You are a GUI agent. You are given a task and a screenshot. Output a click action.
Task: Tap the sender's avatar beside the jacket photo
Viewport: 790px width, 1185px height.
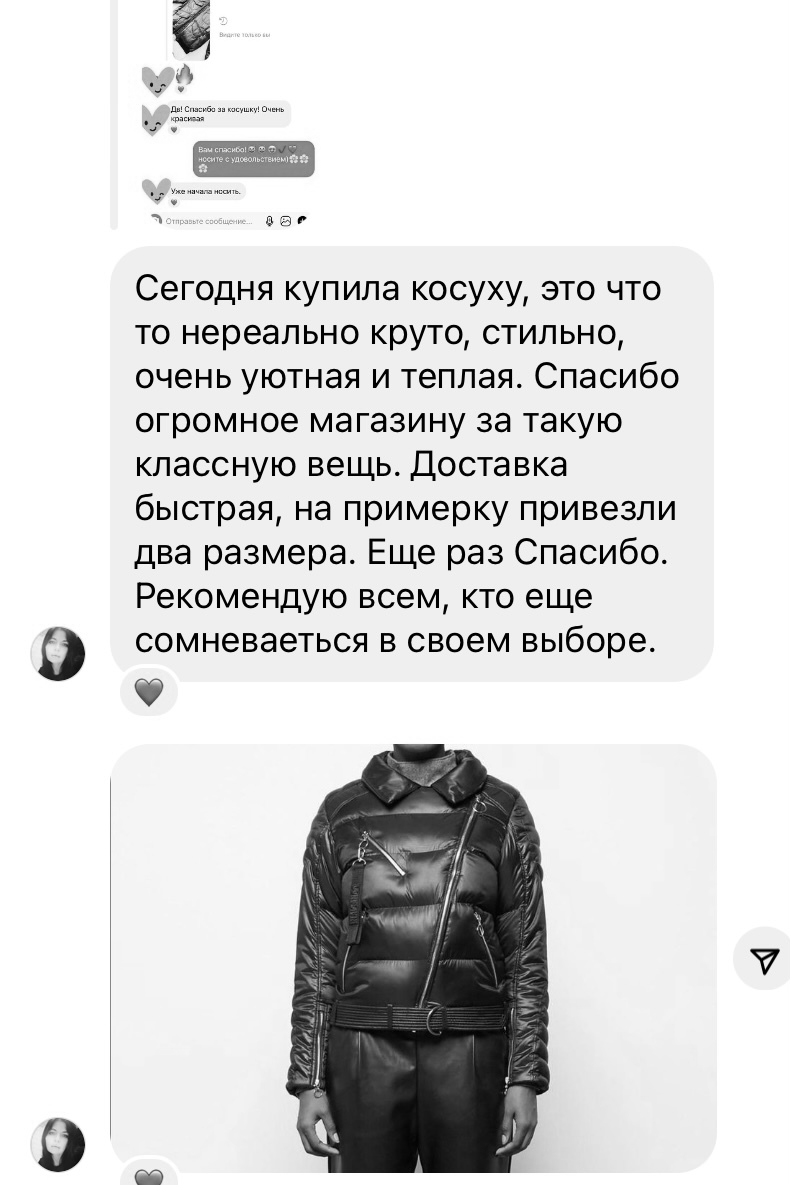tap(58, 1145)
